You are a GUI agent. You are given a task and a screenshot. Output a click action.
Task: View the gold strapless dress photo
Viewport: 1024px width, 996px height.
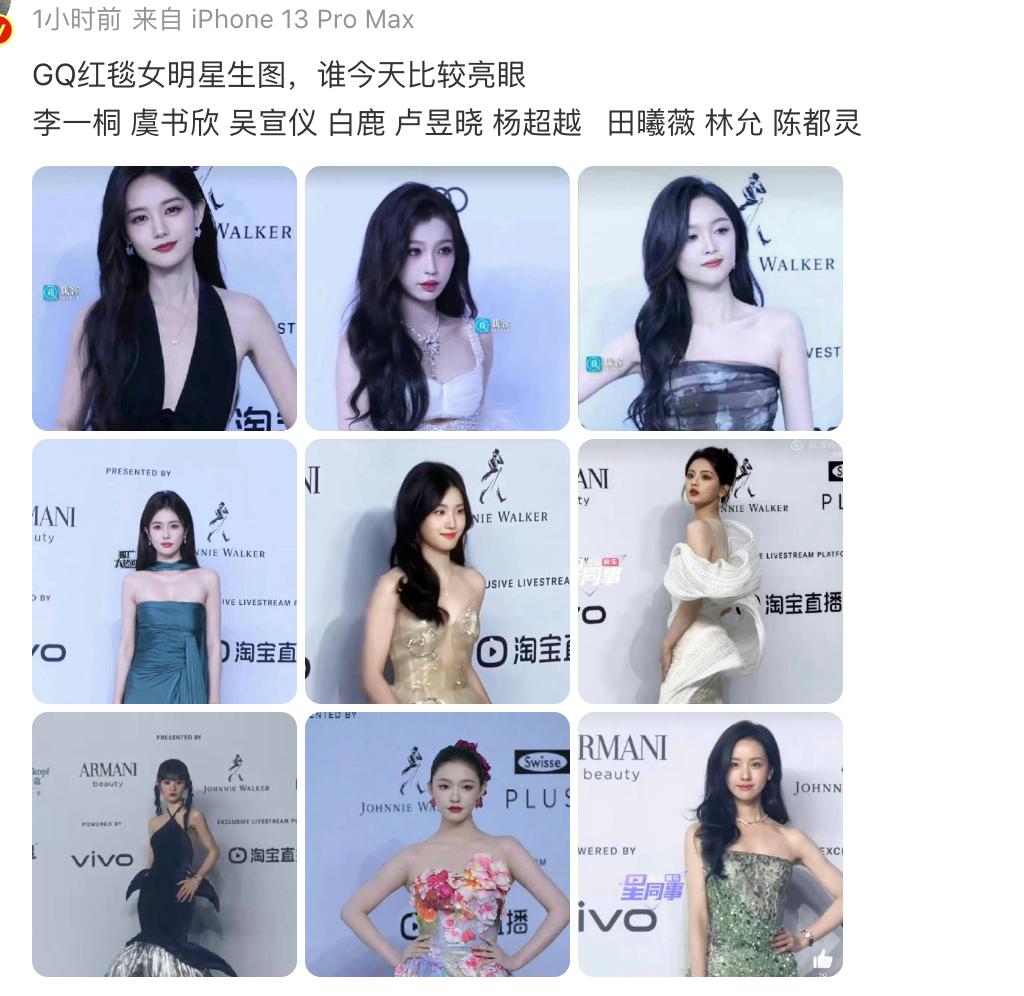[x=437, y=571]
